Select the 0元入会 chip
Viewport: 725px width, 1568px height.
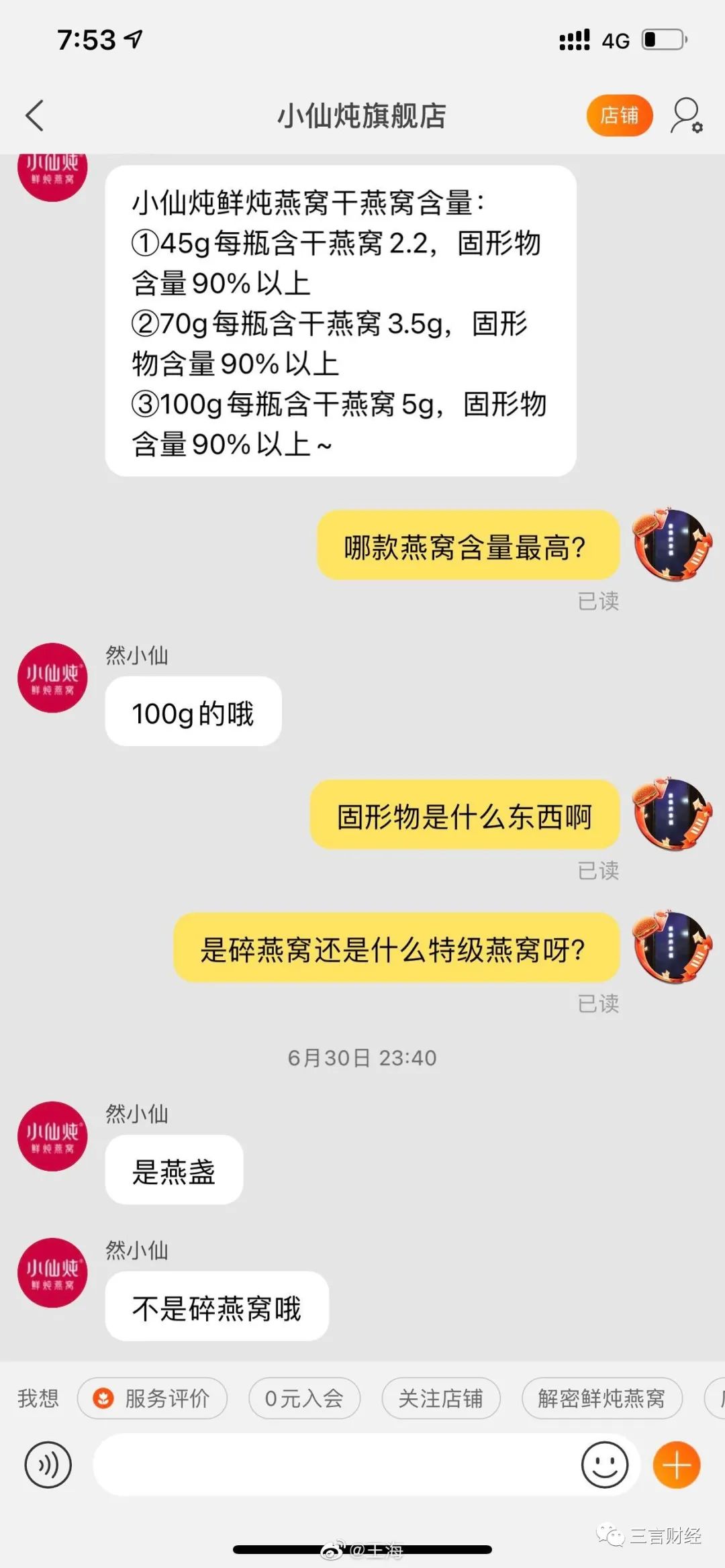click(x=304, y=1398)
